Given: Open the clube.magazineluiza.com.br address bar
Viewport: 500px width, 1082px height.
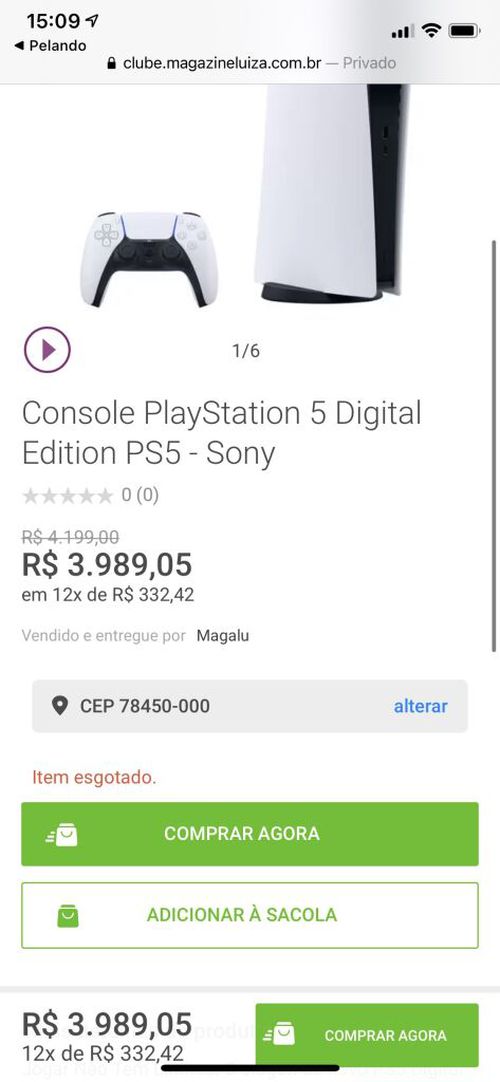Looking at the screenshot, I should tap(251, 63).
